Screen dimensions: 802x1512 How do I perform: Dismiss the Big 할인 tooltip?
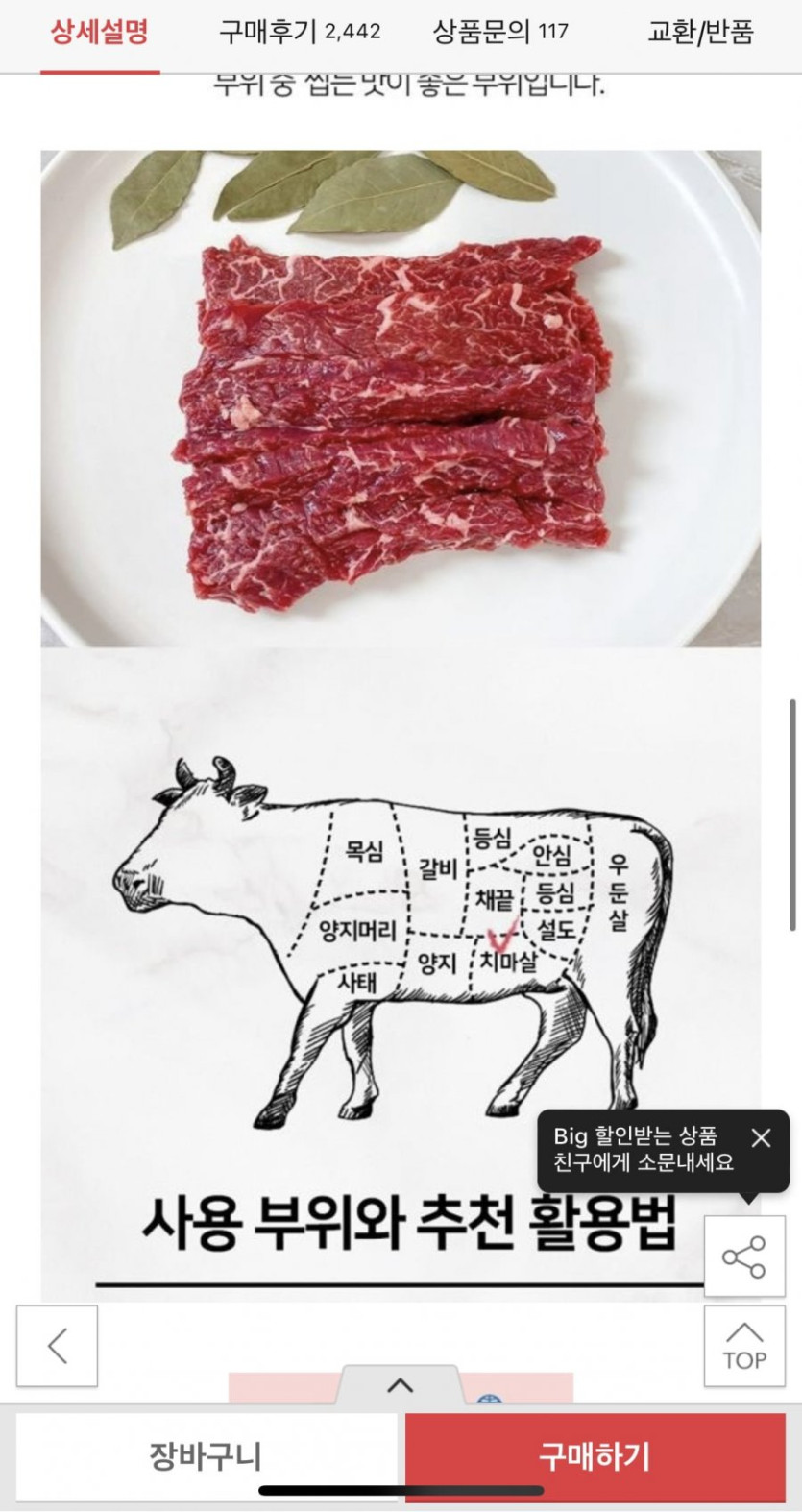761,1138
